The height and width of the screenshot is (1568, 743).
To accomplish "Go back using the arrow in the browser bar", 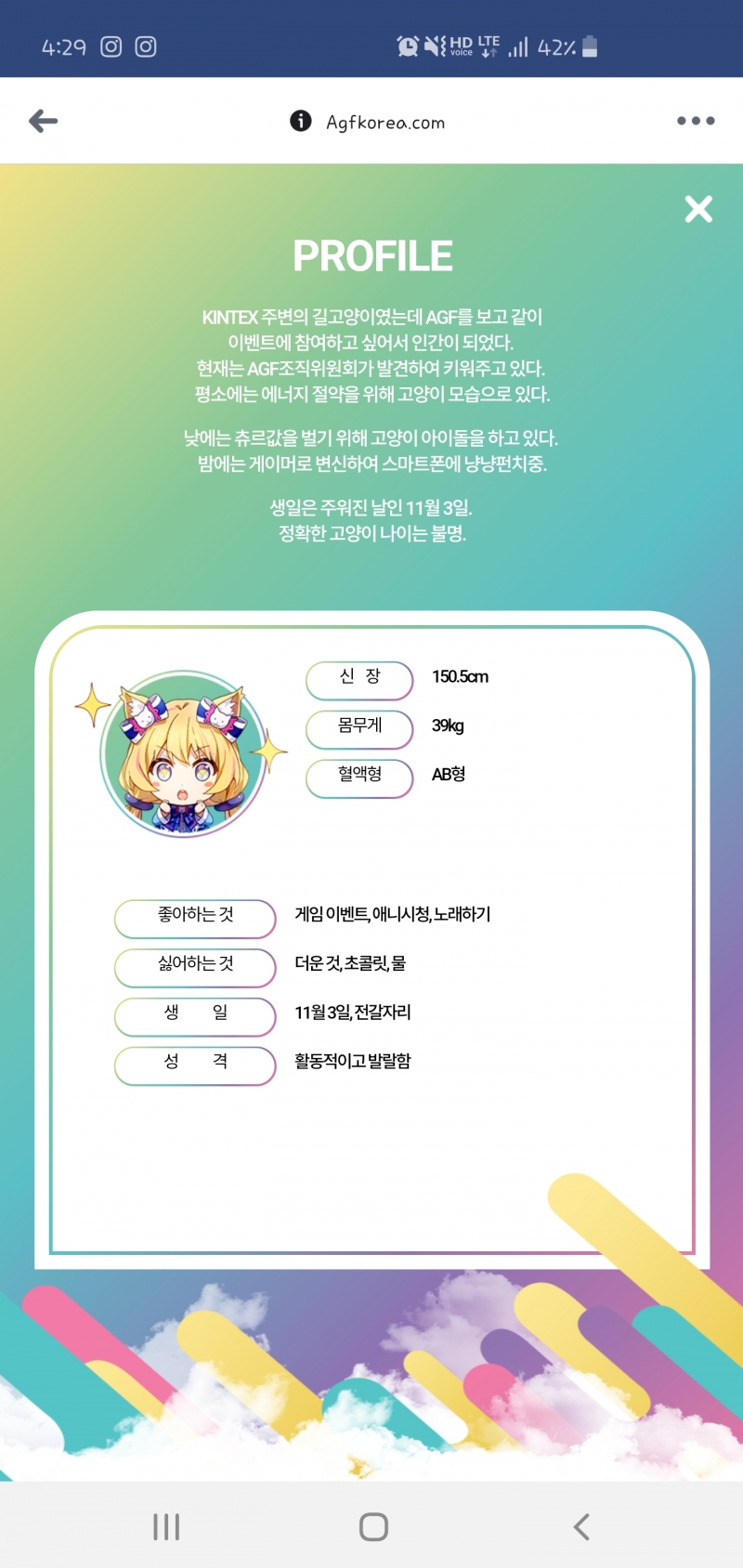I will (43, 121).
